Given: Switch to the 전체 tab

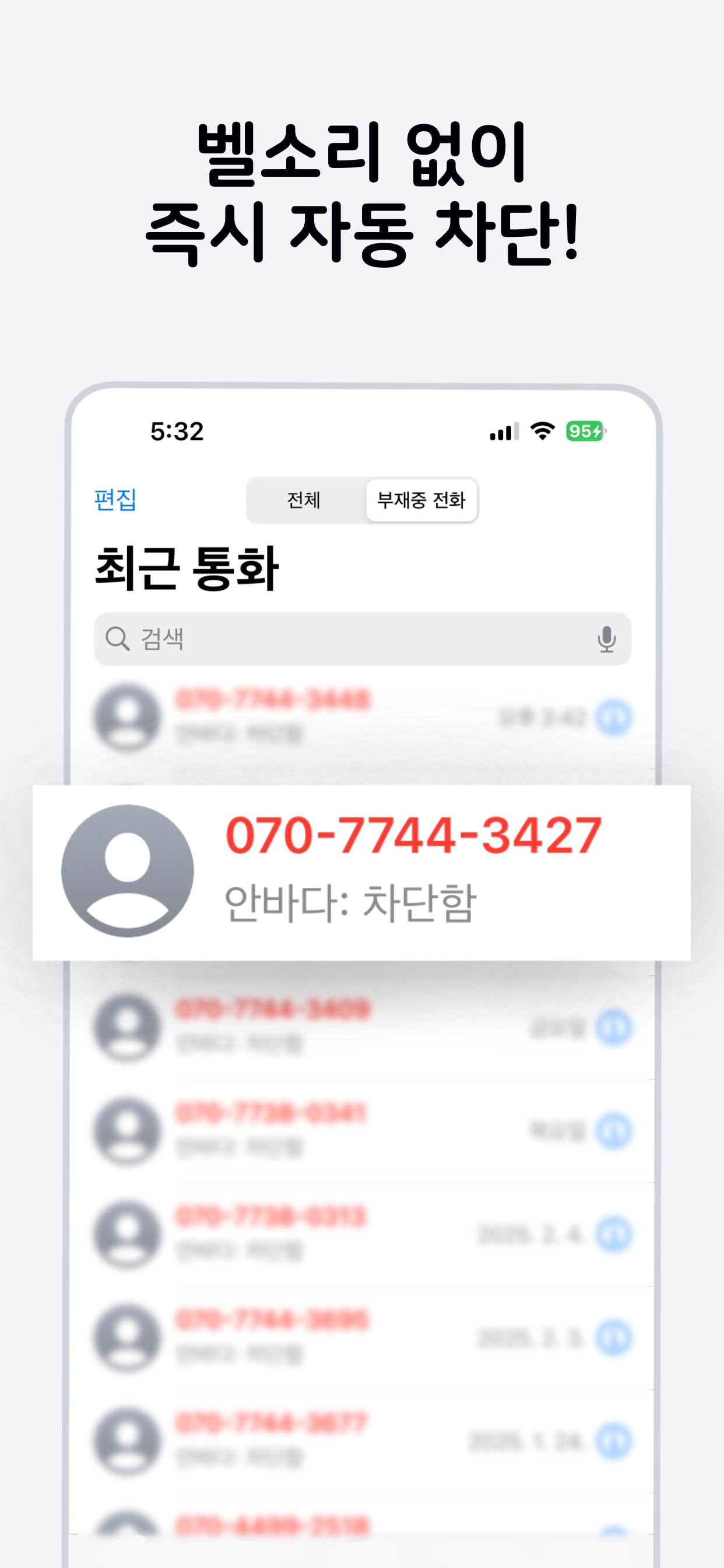Looking at the screenshot, I should point(303,501).
